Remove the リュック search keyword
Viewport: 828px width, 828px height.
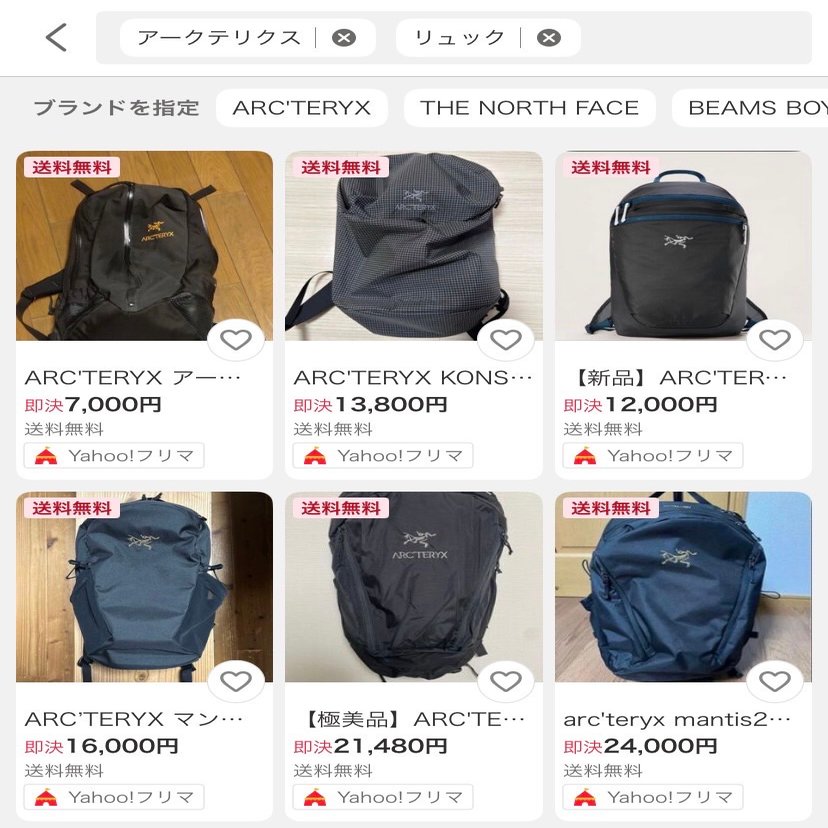[x=548, y=38]
